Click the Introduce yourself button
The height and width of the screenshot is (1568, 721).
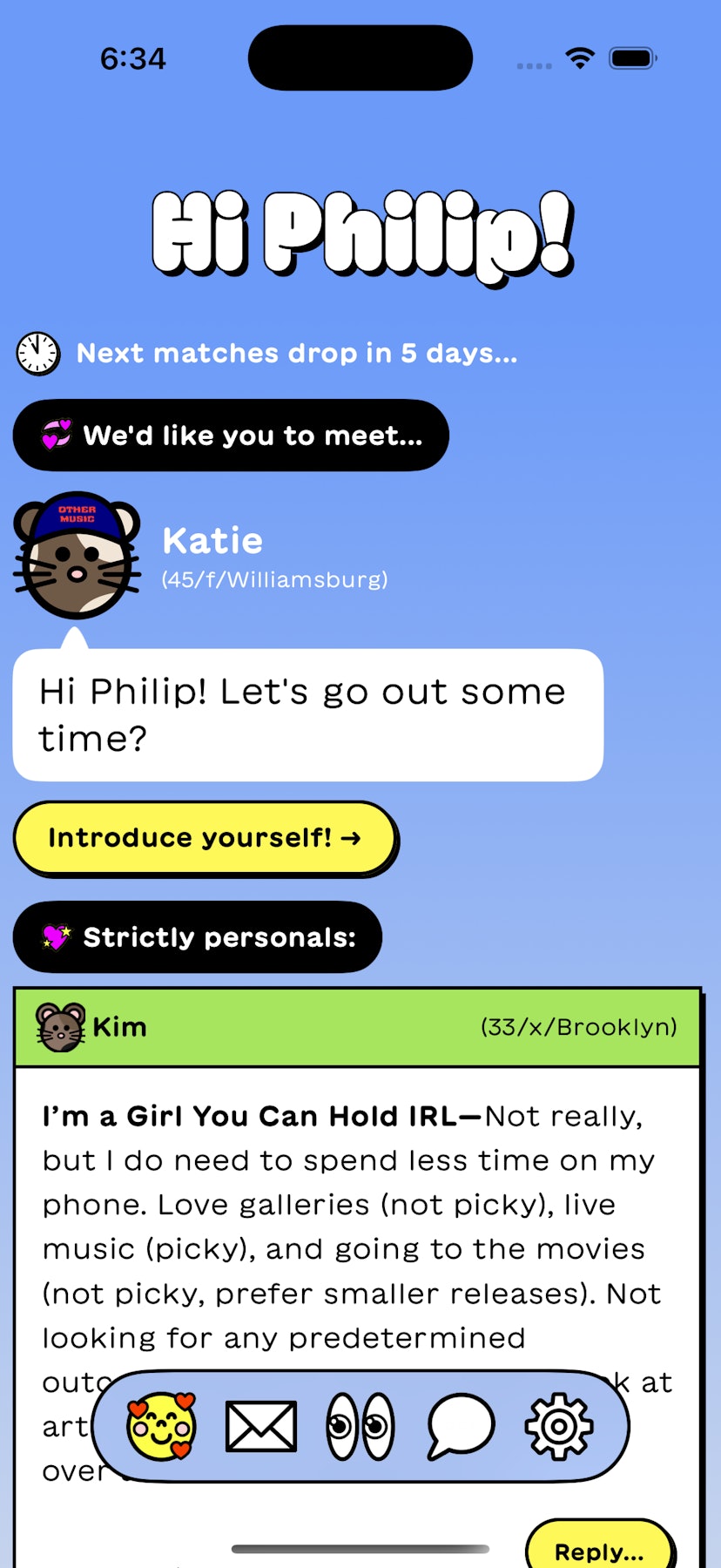pyautogui.click(x=205, y=838)
